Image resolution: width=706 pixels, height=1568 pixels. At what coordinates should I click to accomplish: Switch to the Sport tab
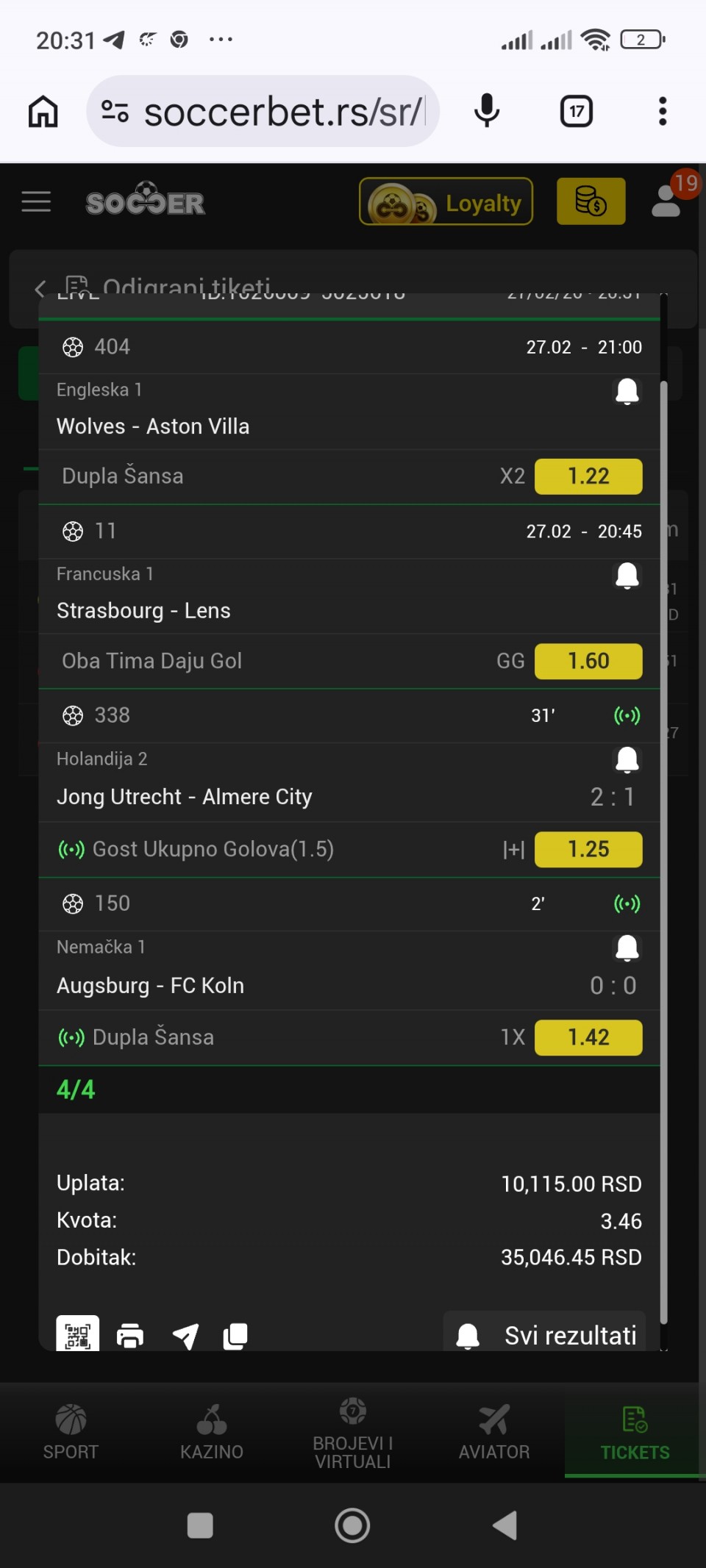click(x=71, y=1432)
